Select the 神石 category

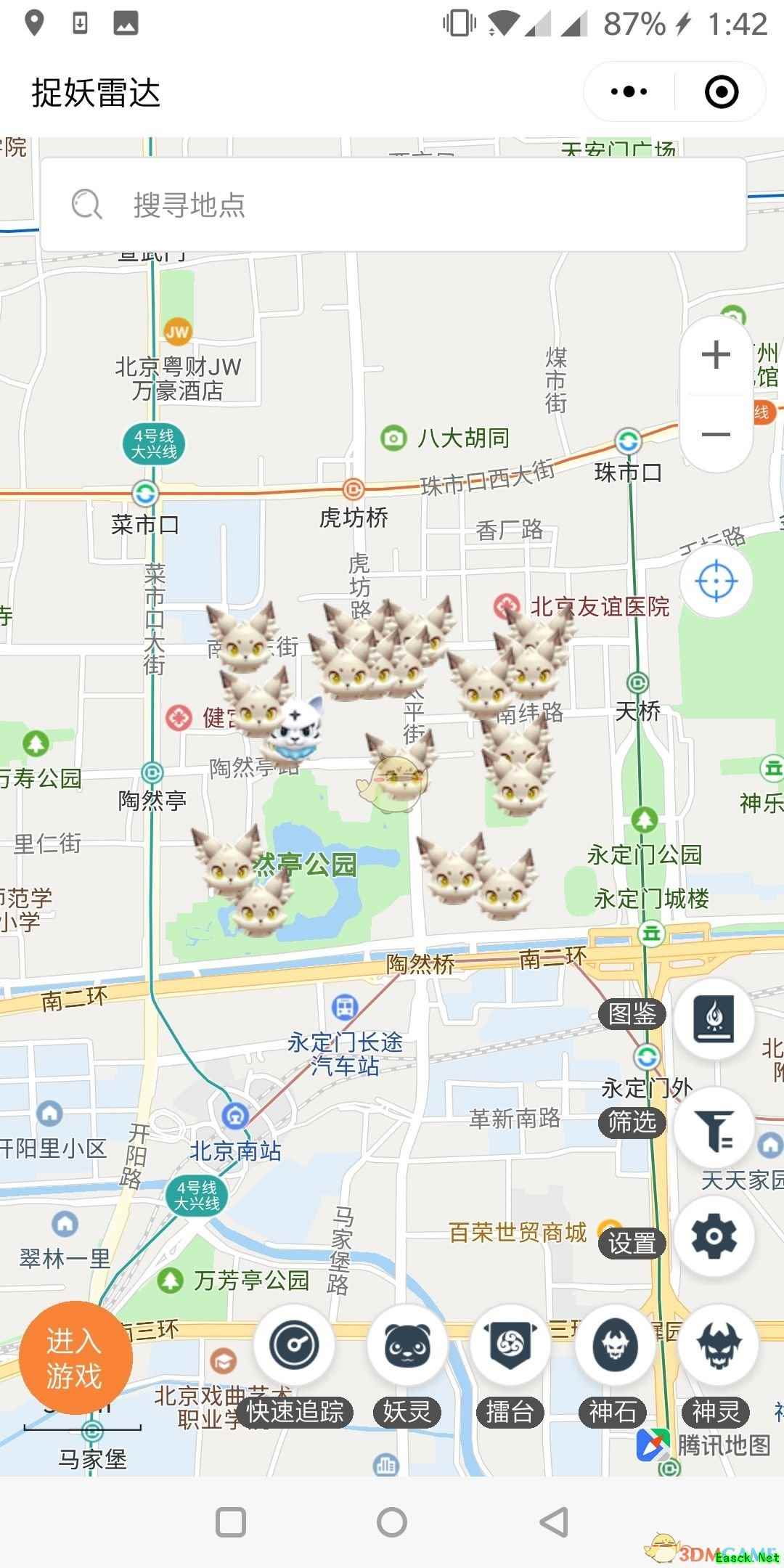click(x=615, y=1345)
